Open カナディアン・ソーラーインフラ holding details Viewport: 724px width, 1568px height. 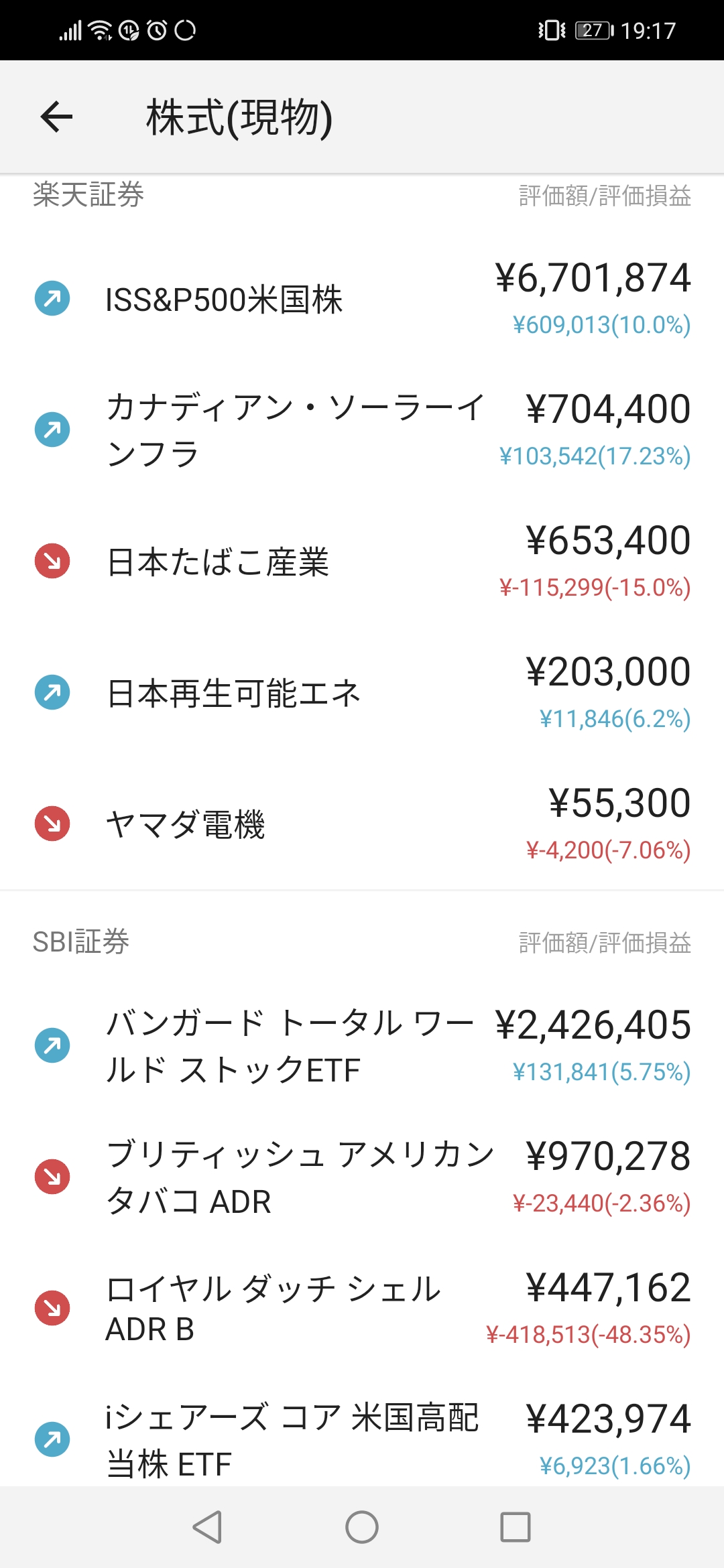tap(362, 430)
